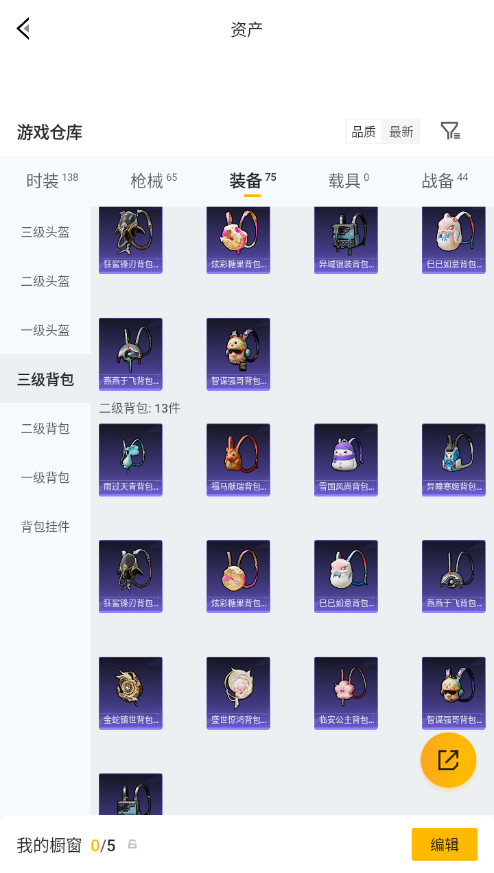Screen dimensions: 494x873
Task: Sort warehouse by 品质
Action: click(364, 132)
